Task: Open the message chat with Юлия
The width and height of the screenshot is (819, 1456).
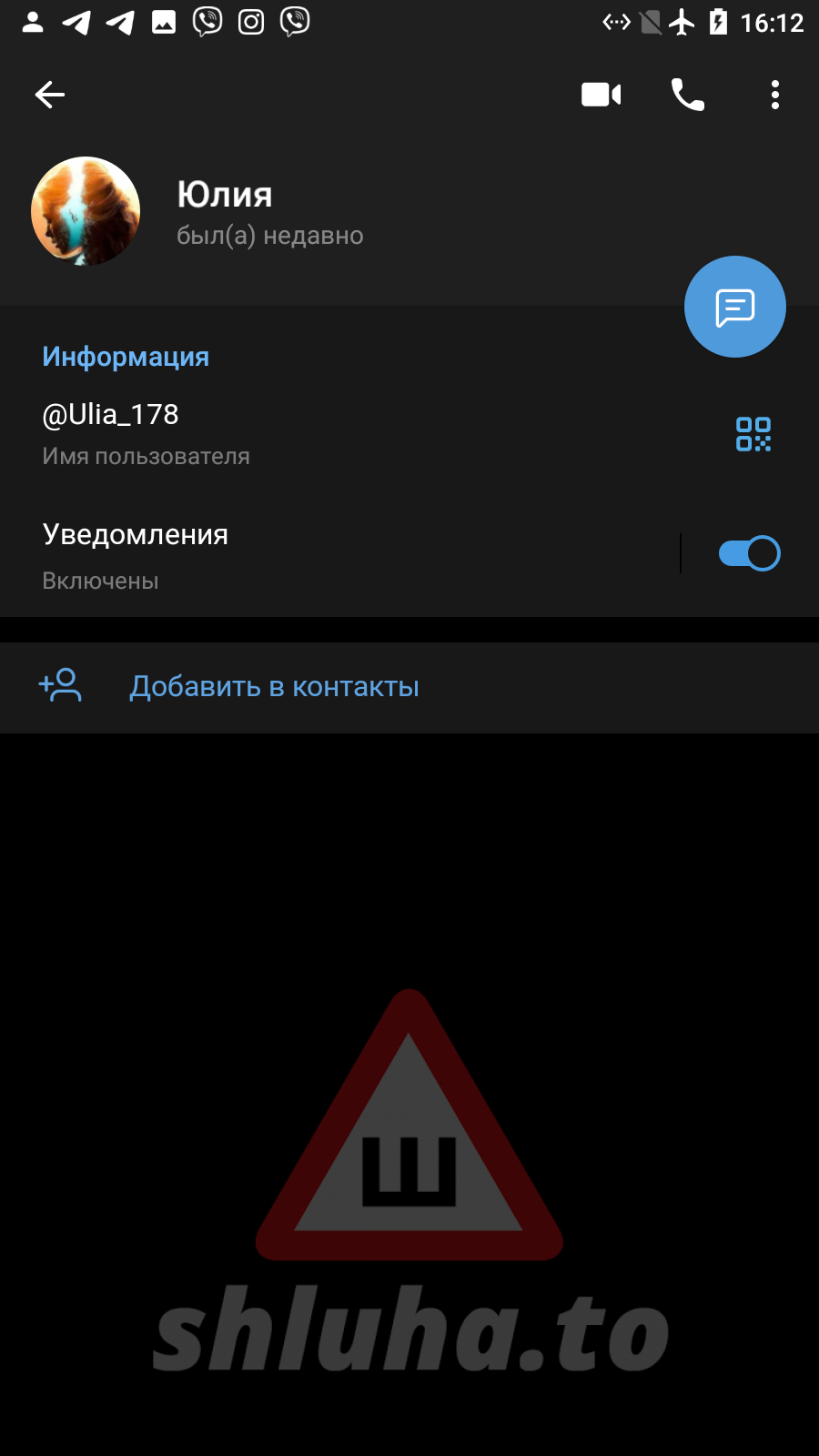Action: click(x=734, y=307)
